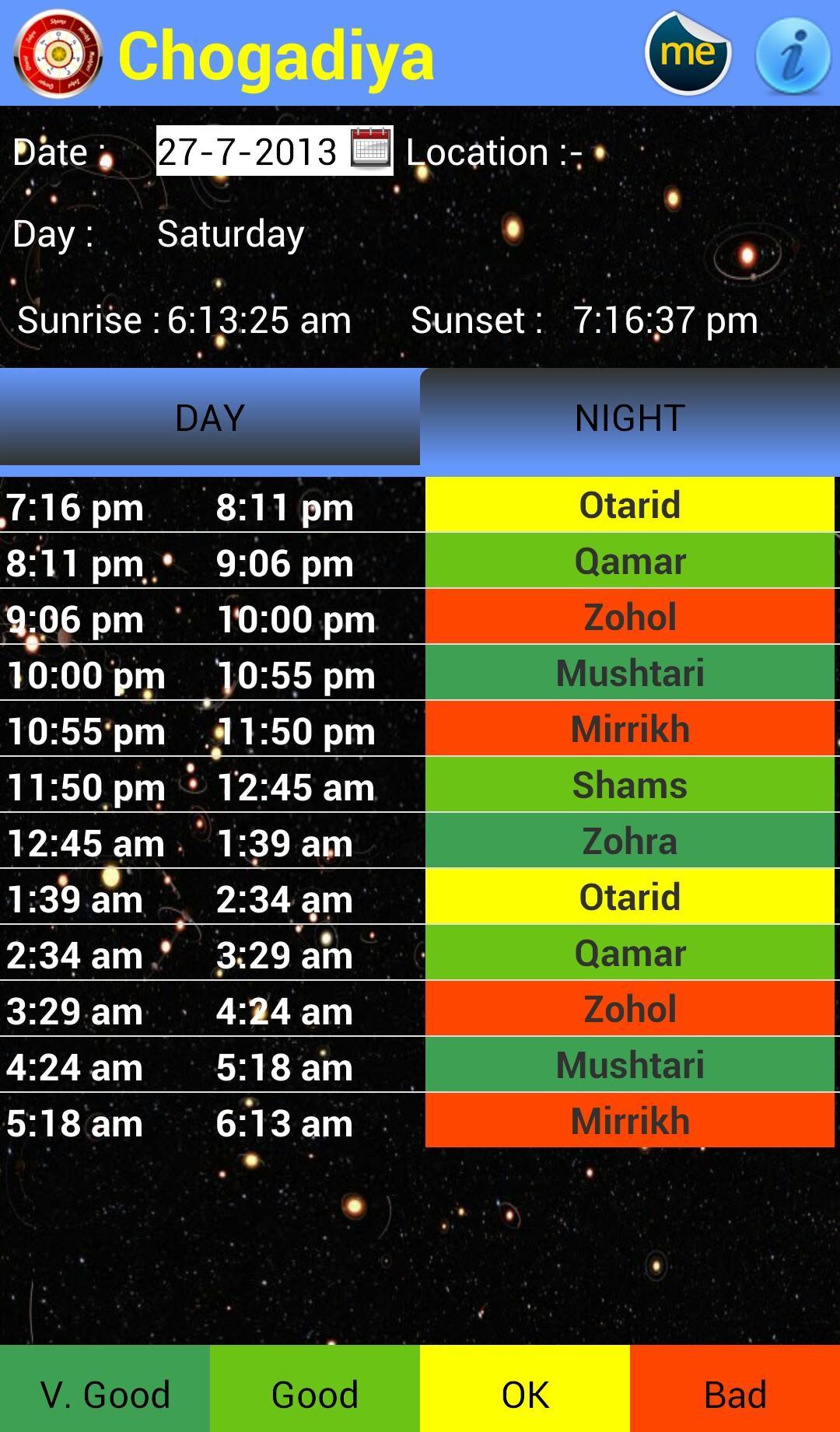
Task: Switch to the NIGHT tab
Action: (630, 418)
